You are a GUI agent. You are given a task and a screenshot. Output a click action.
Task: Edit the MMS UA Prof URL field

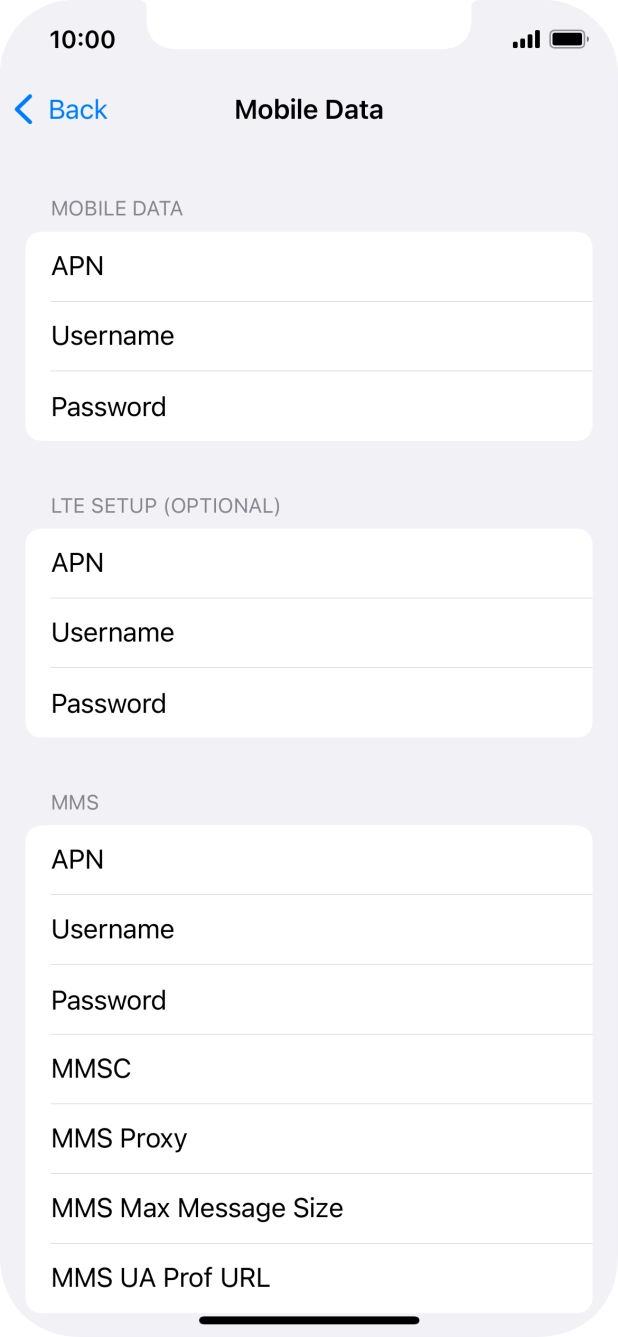[309, 1278]
